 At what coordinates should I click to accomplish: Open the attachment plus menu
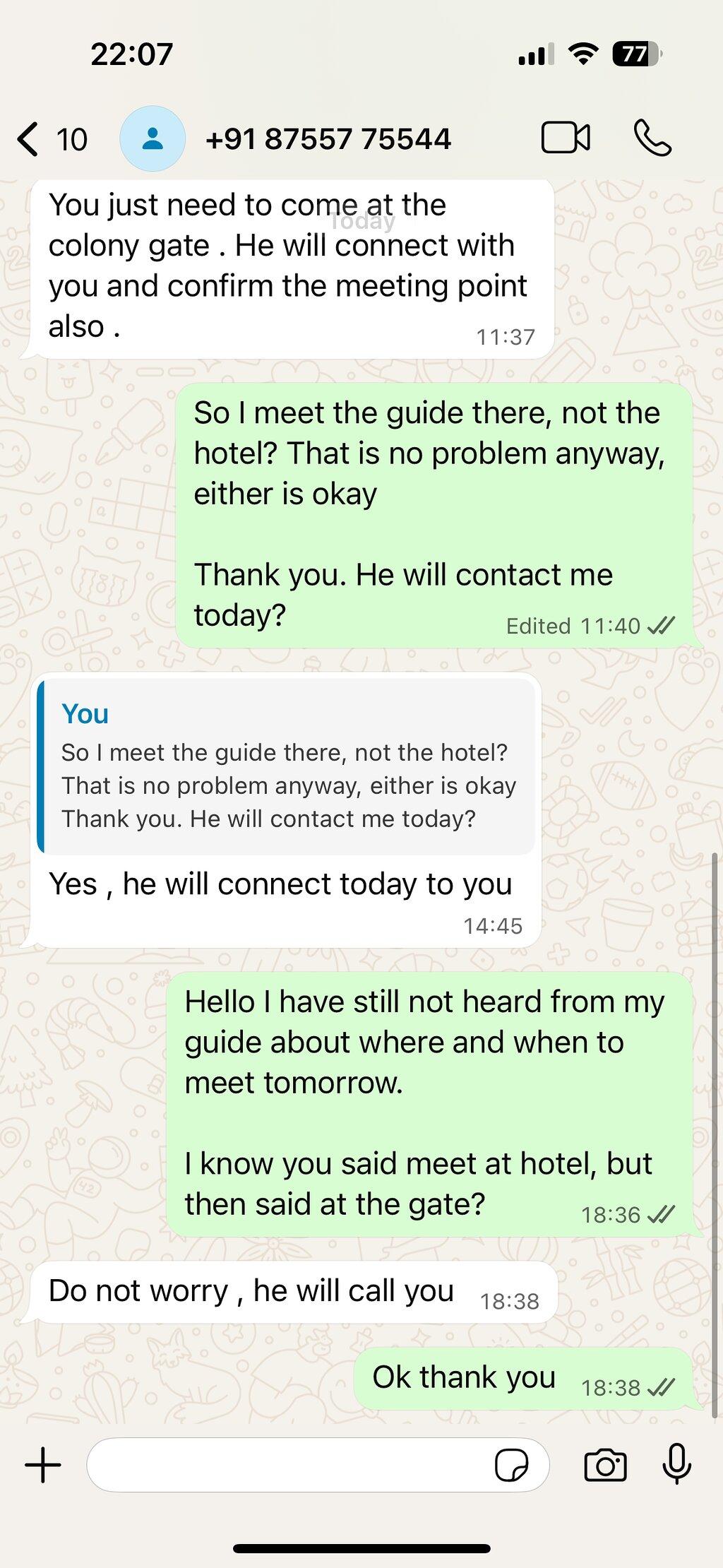[43, 1465]
